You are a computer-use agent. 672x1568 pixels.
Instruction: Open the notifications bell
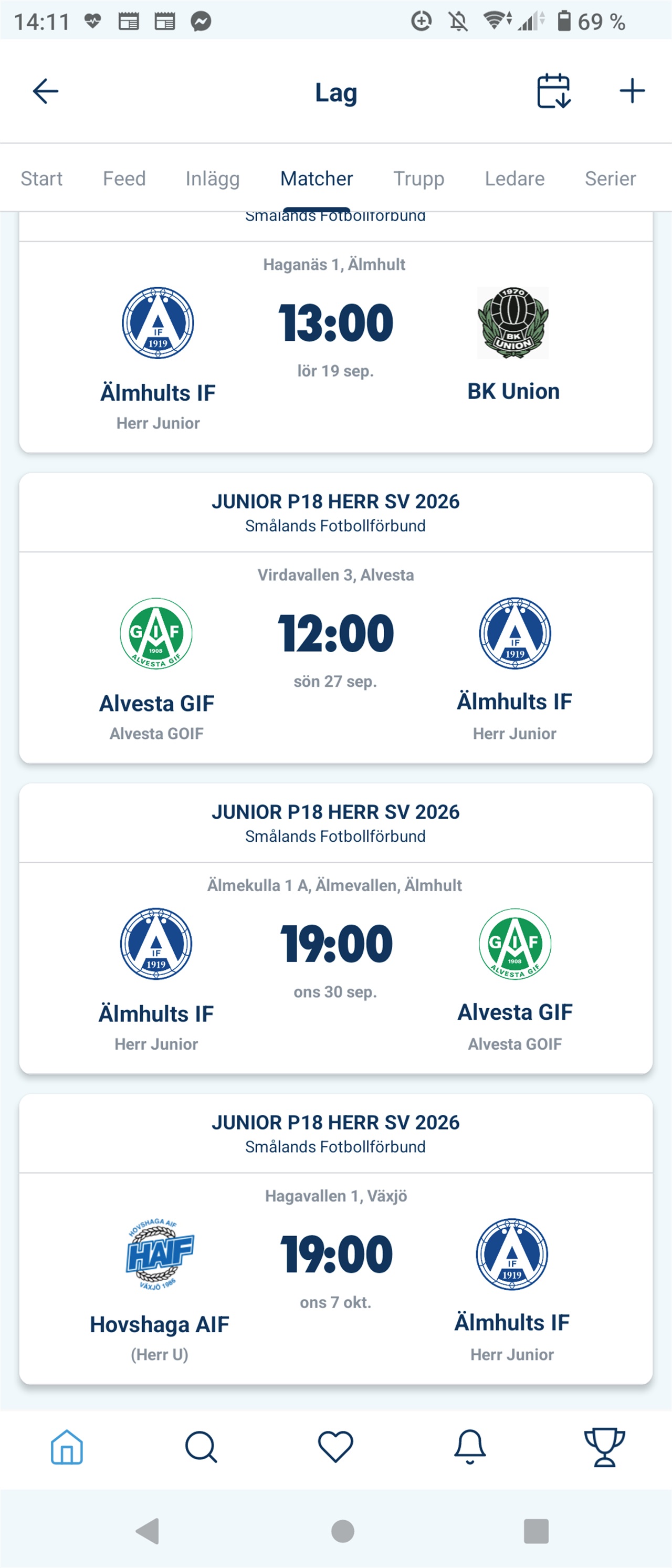470,1446
